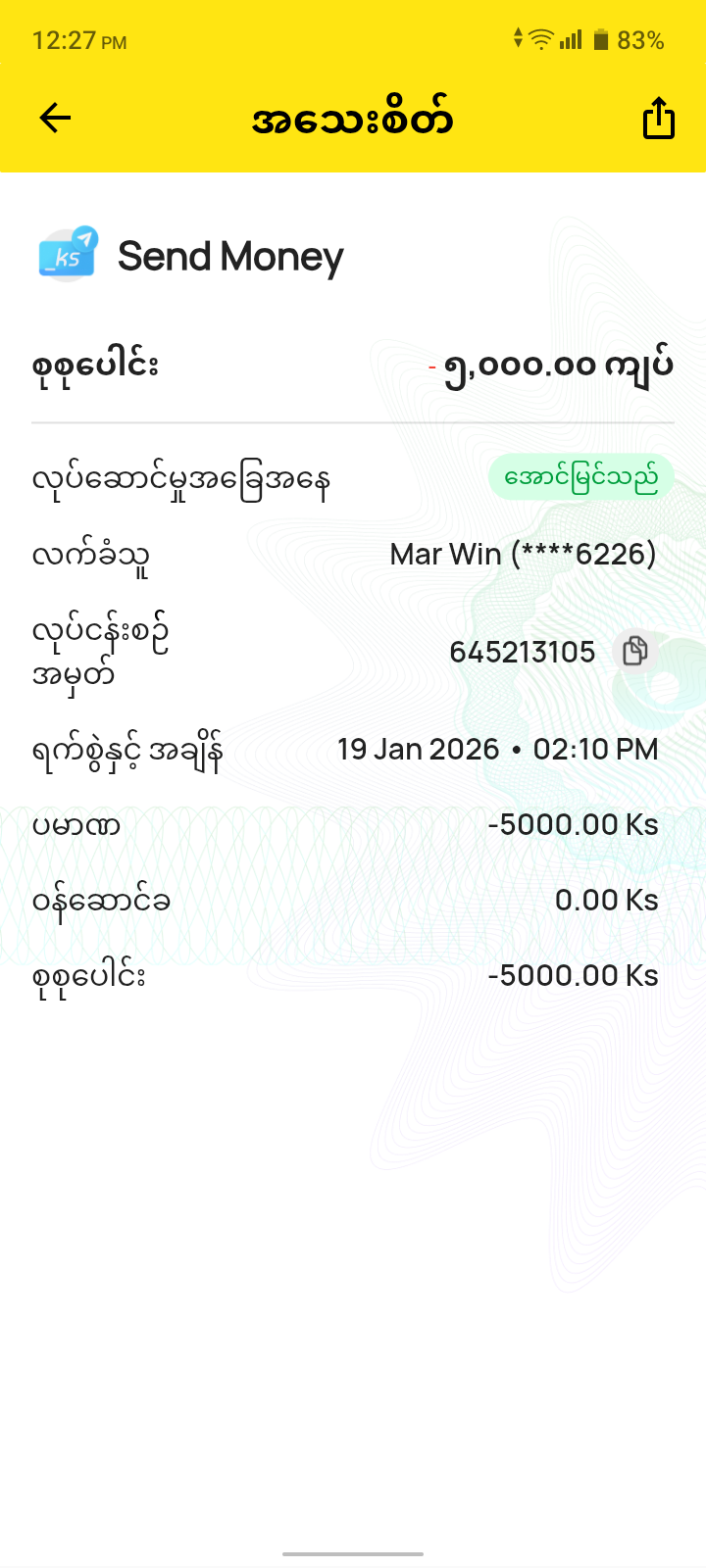Share this transaction receipt
The image size is (706, 1568).
click(658, 119)
